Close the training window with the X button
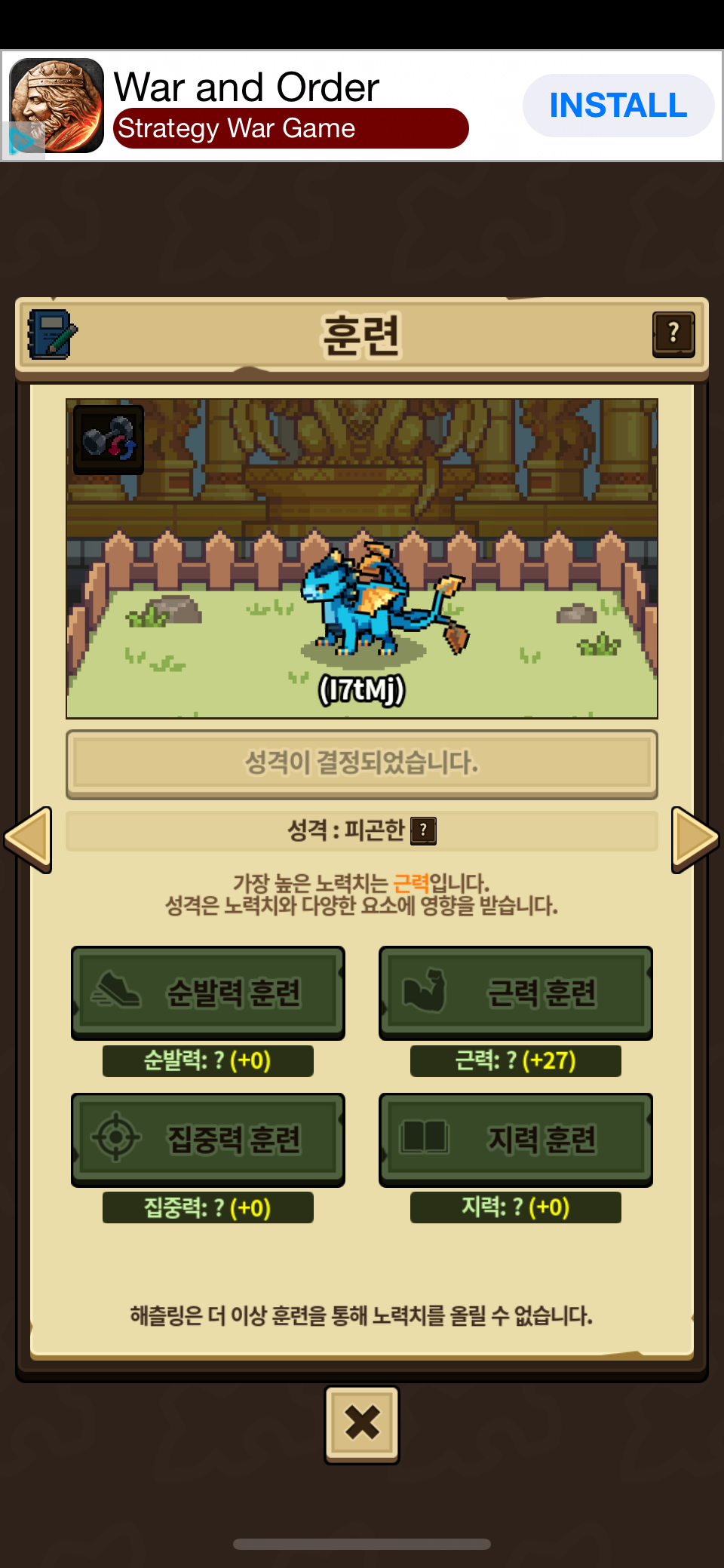724x1568 pixels. [x=362, y=1424]
